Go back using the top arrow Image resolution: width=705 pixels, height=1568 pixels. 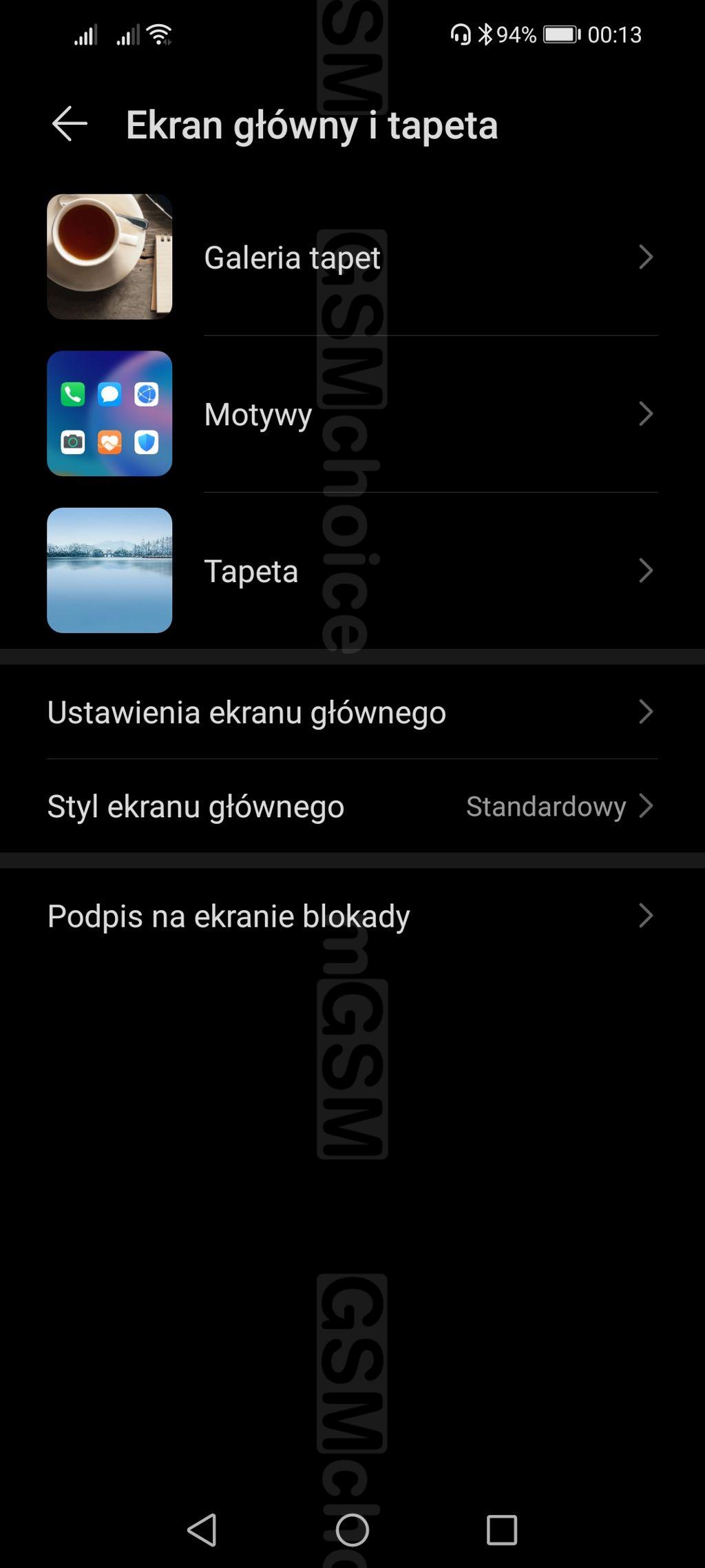(x=70, y=124)
